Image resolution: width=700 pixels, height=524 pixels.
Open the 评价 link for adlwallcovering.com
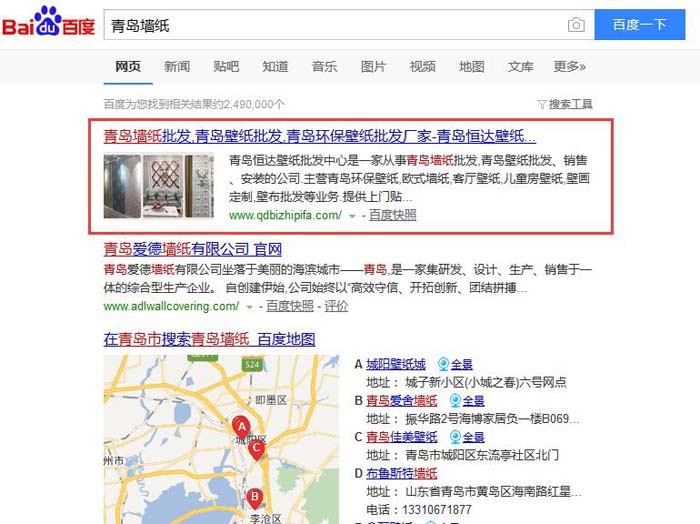pos(336,306)
